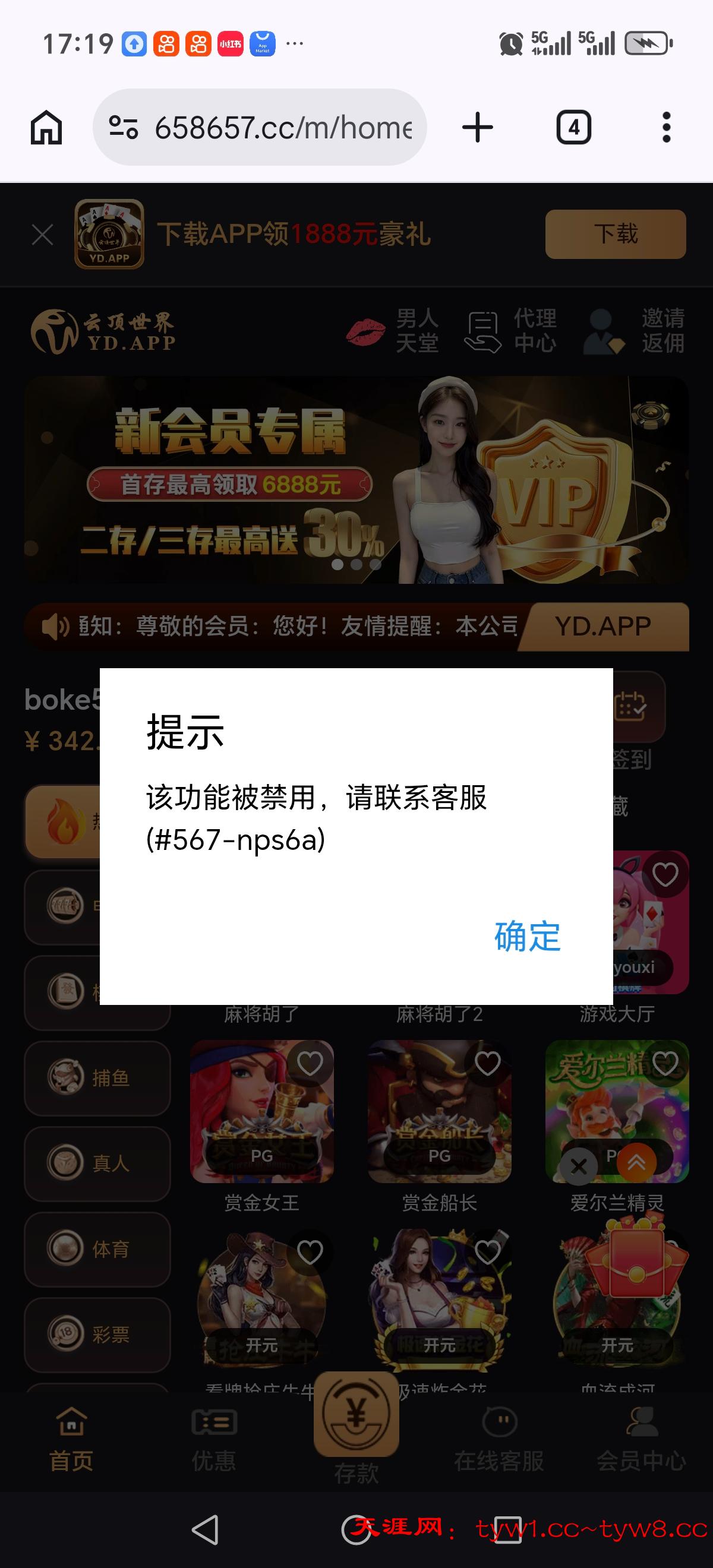Tap the system back button
This screenshot has height=1568, width=713.
tap(205, 1529)
